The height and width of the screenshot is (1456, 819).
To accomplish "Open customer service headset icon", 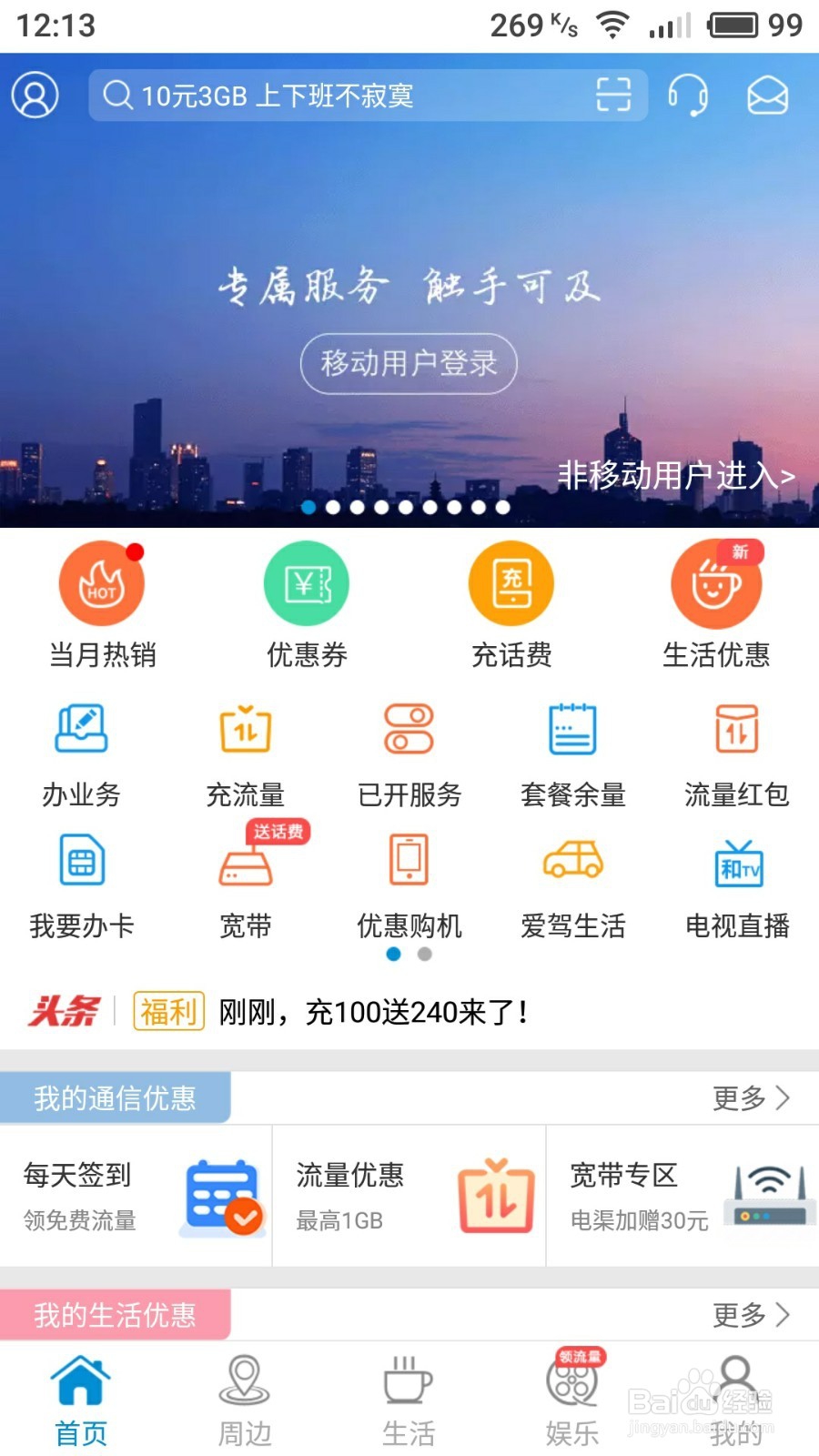I will click(689, 94).
